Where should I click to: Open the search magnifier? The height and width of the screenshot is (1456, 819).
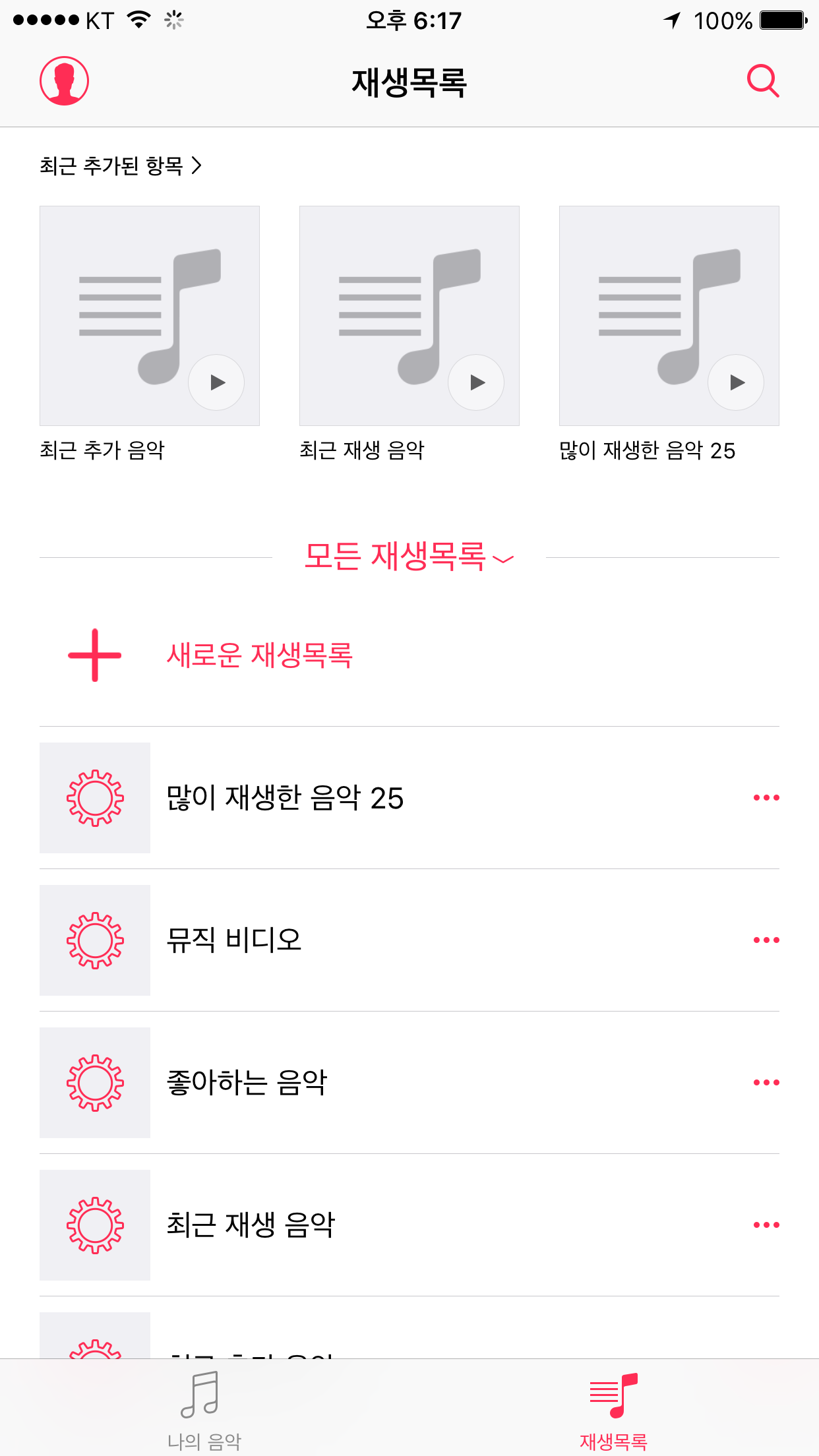coord(762,81)
